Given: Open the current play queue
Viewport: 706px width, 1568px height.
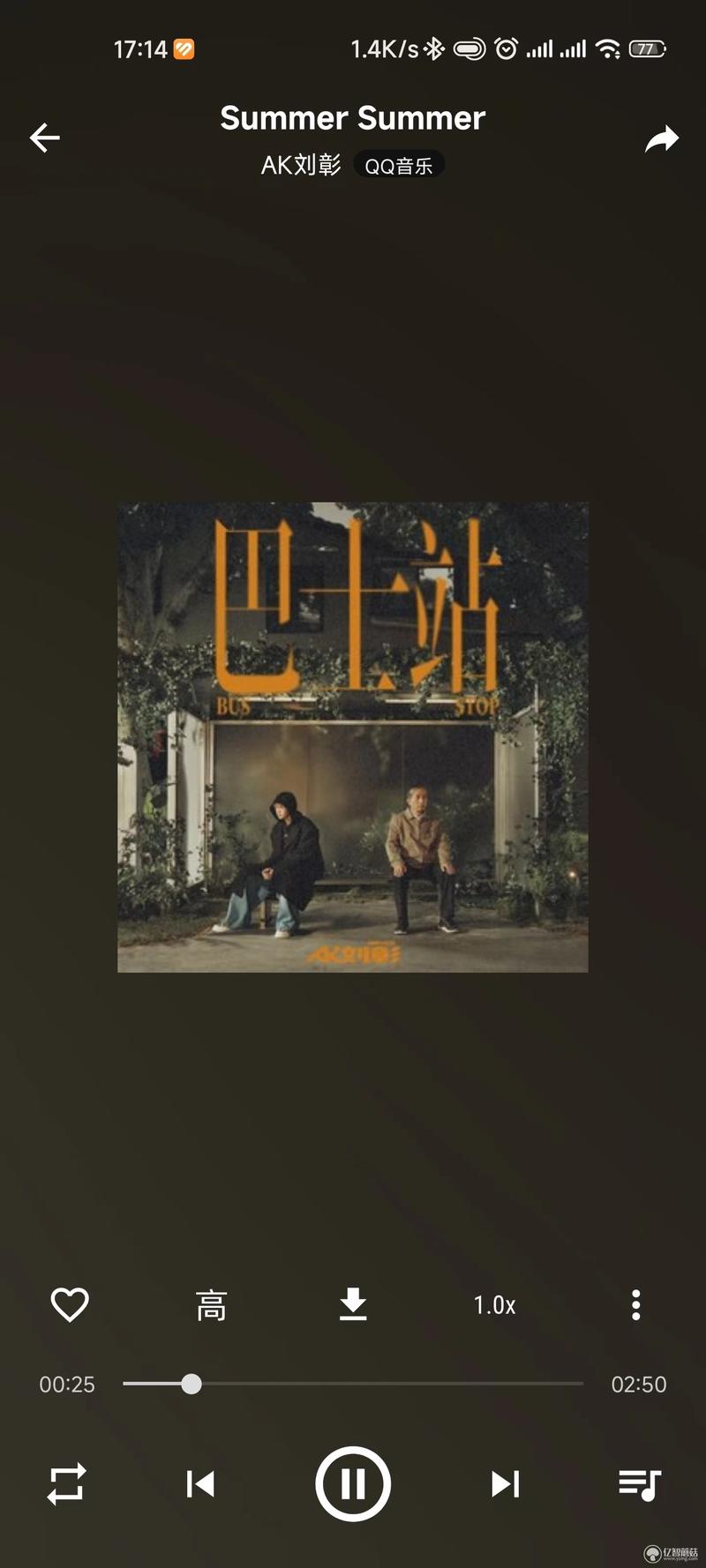Looking at the screenshot, I should (x=640, y=1483).
